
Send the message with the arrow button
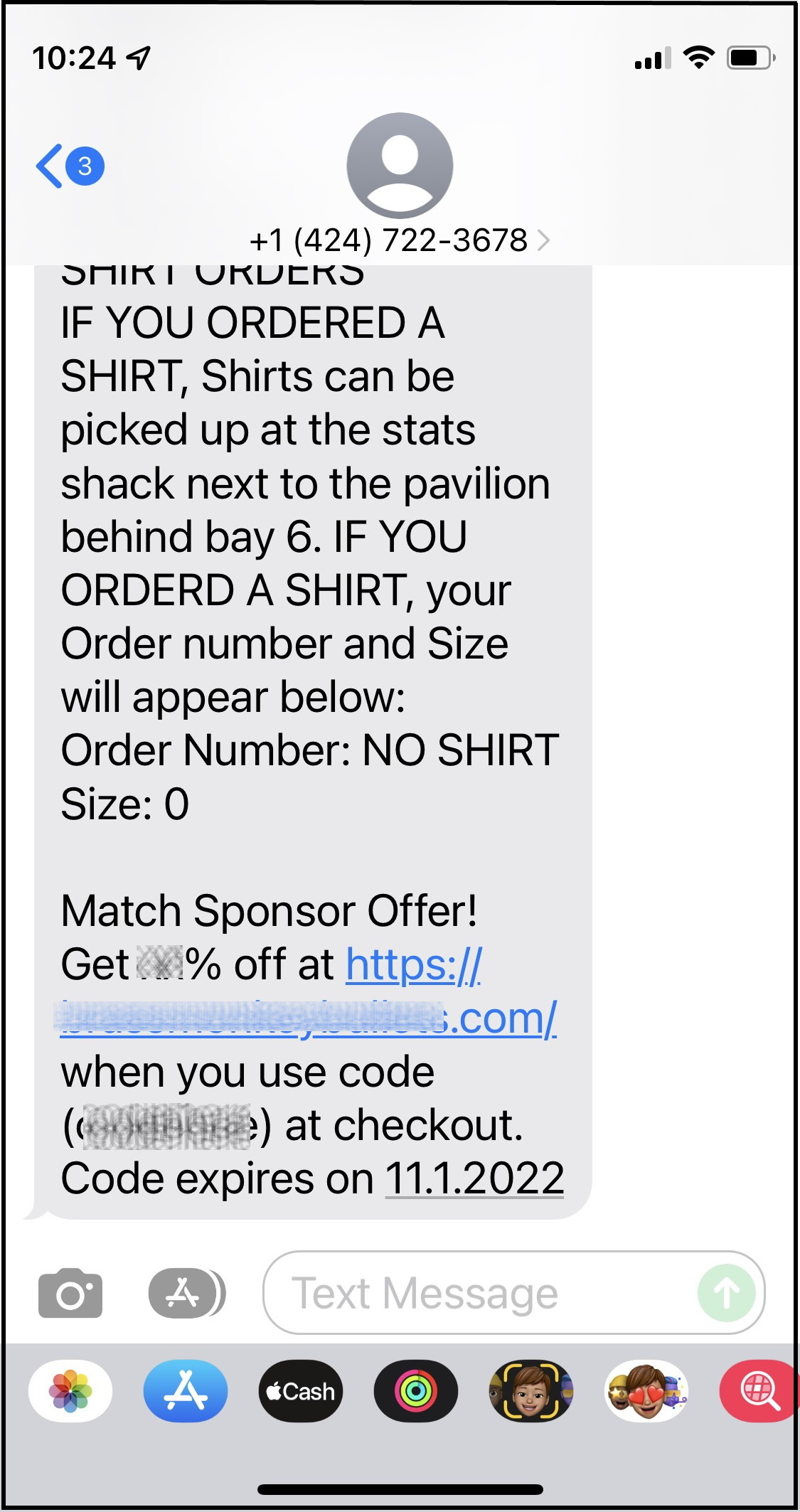pyautogui.click(x=726, y=1292)
